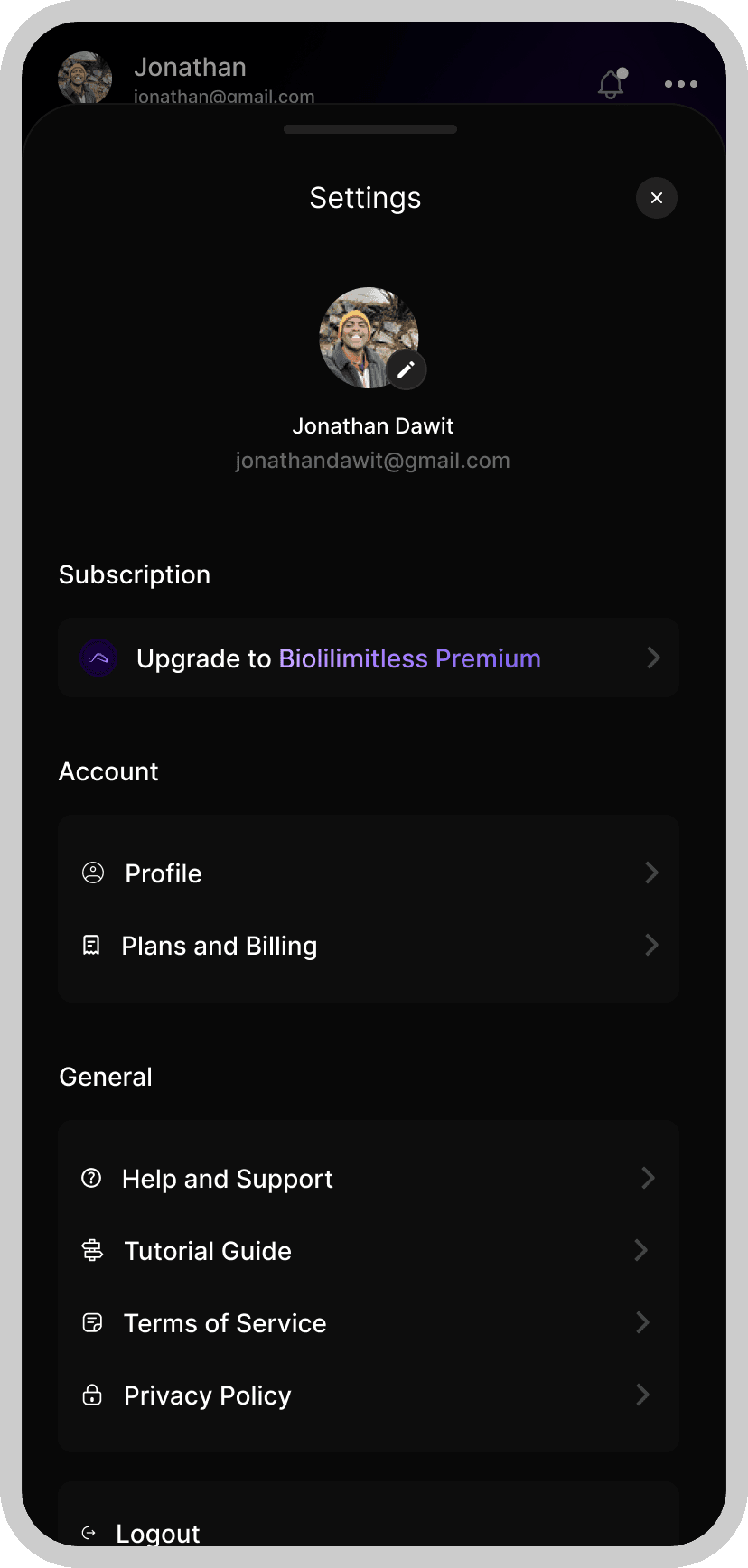Open the Privacy Policy
The width and height of the screenshot is (748, 1568).
tap(369, 1395)
